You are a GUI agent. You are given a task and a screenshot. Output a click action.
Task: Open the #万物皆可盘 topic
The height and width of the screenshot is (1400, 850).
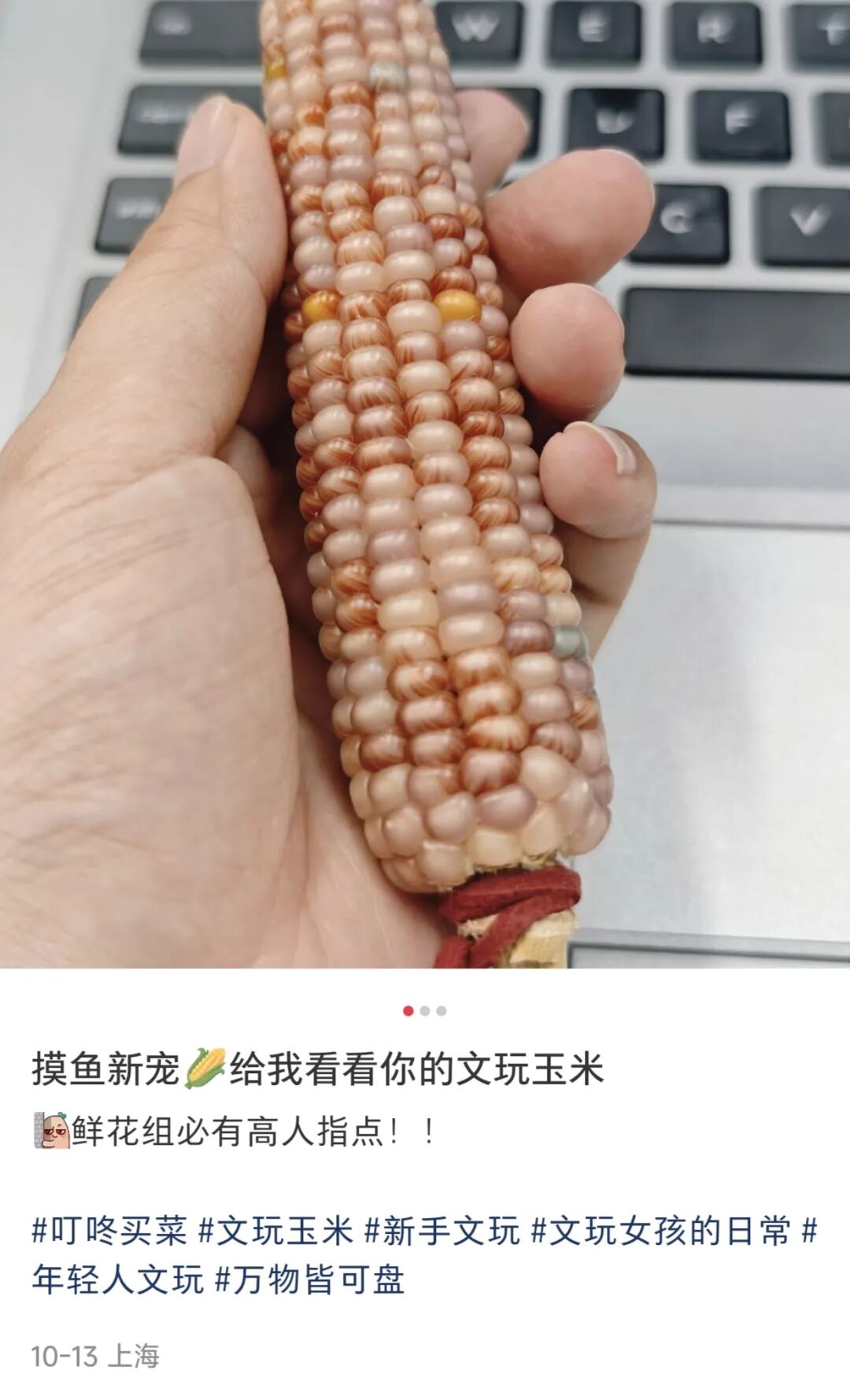pos(310,1280)
